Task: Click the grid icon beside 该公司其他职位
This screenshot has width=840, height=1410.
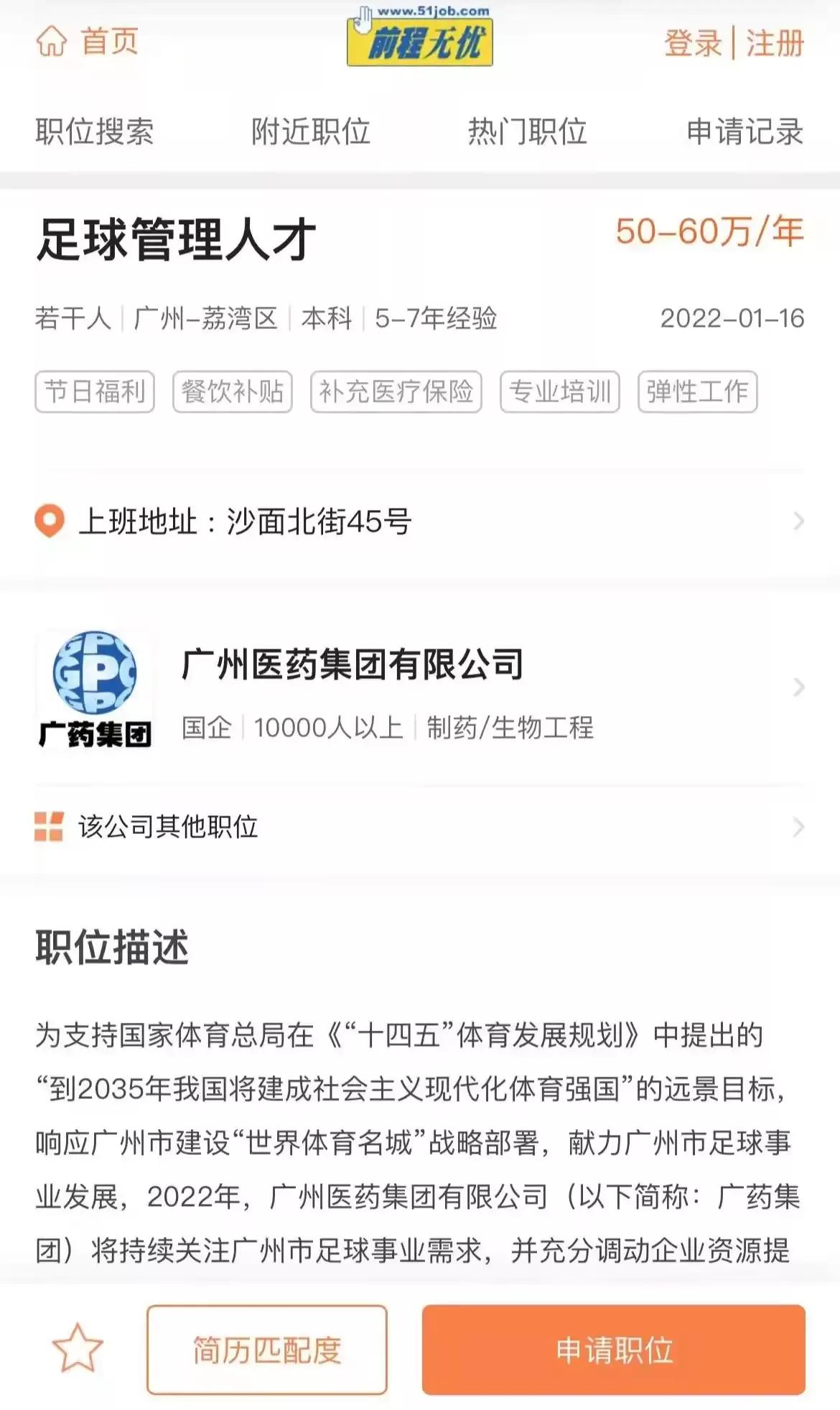Action: (50, 827)
